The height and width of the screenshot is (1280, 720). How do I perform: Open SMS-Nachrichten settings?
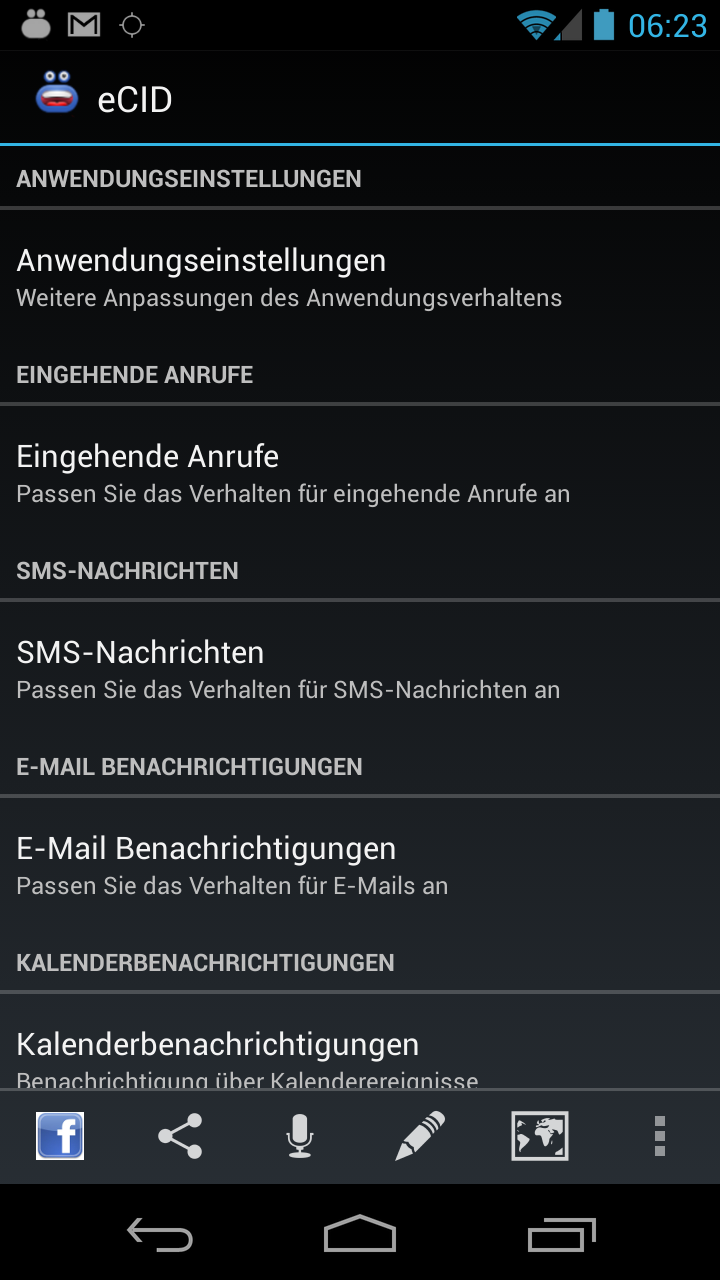tap(360, 668)
